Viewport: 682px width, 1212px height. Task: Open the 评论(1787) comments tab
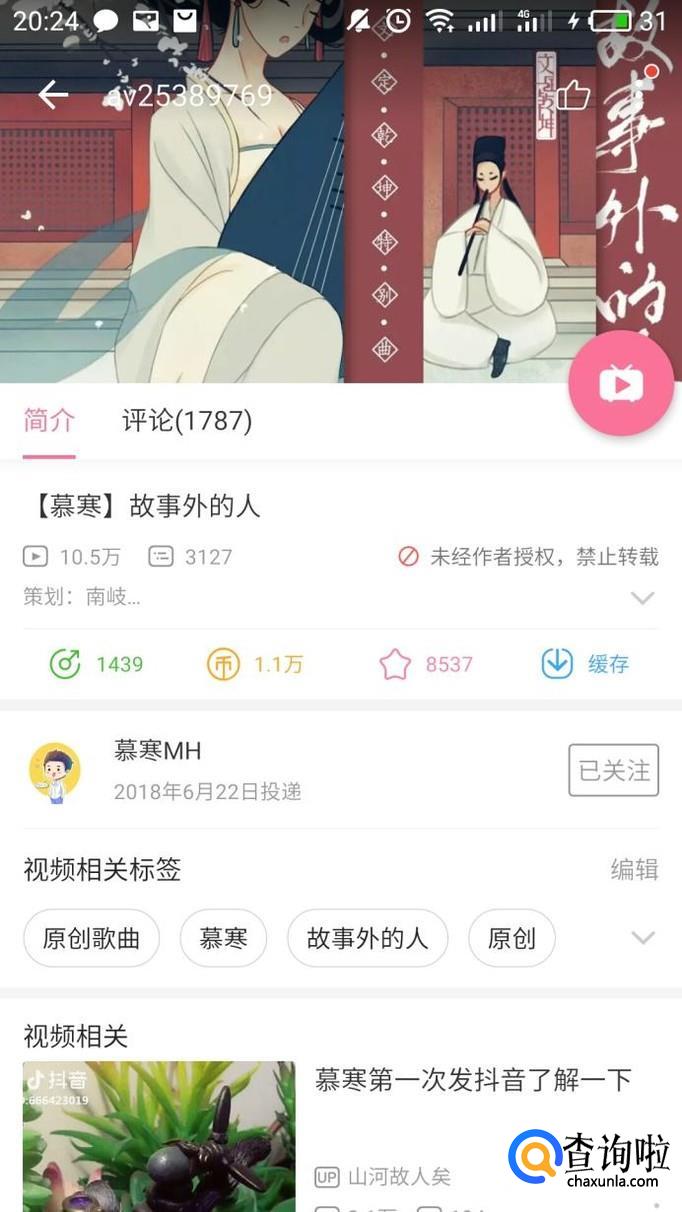click(x=187, y=421)
